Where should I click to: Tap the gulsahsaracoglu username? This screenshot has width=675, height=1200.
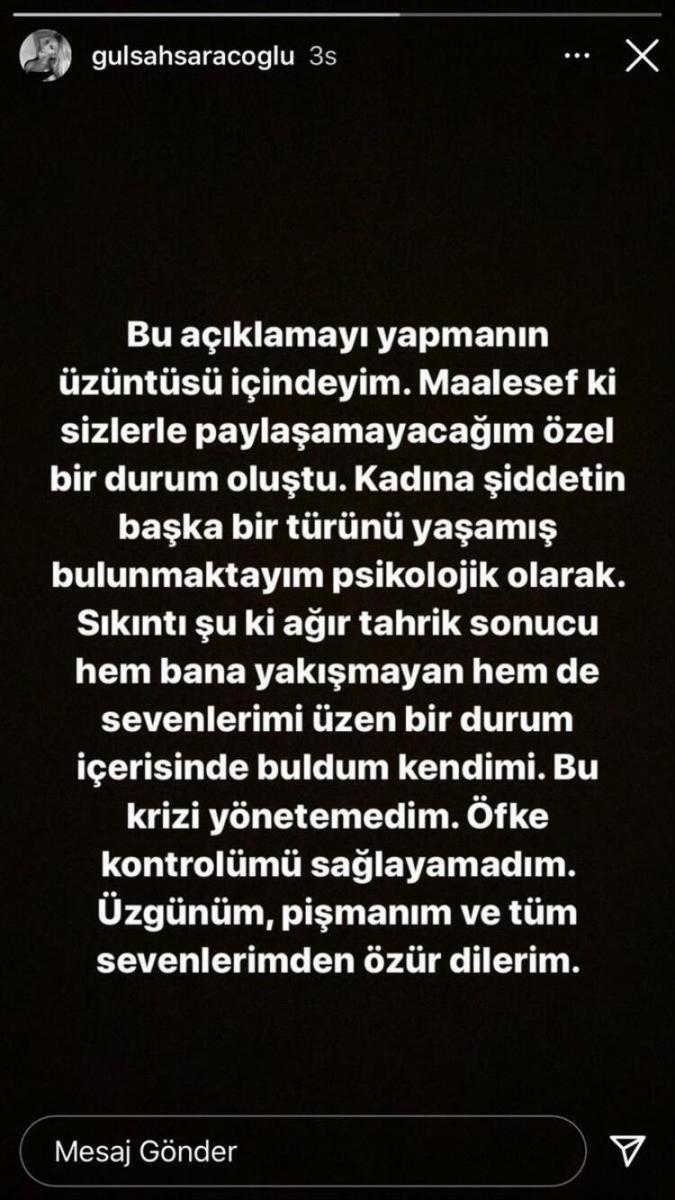pyautogui.click(x=190, y=56)
